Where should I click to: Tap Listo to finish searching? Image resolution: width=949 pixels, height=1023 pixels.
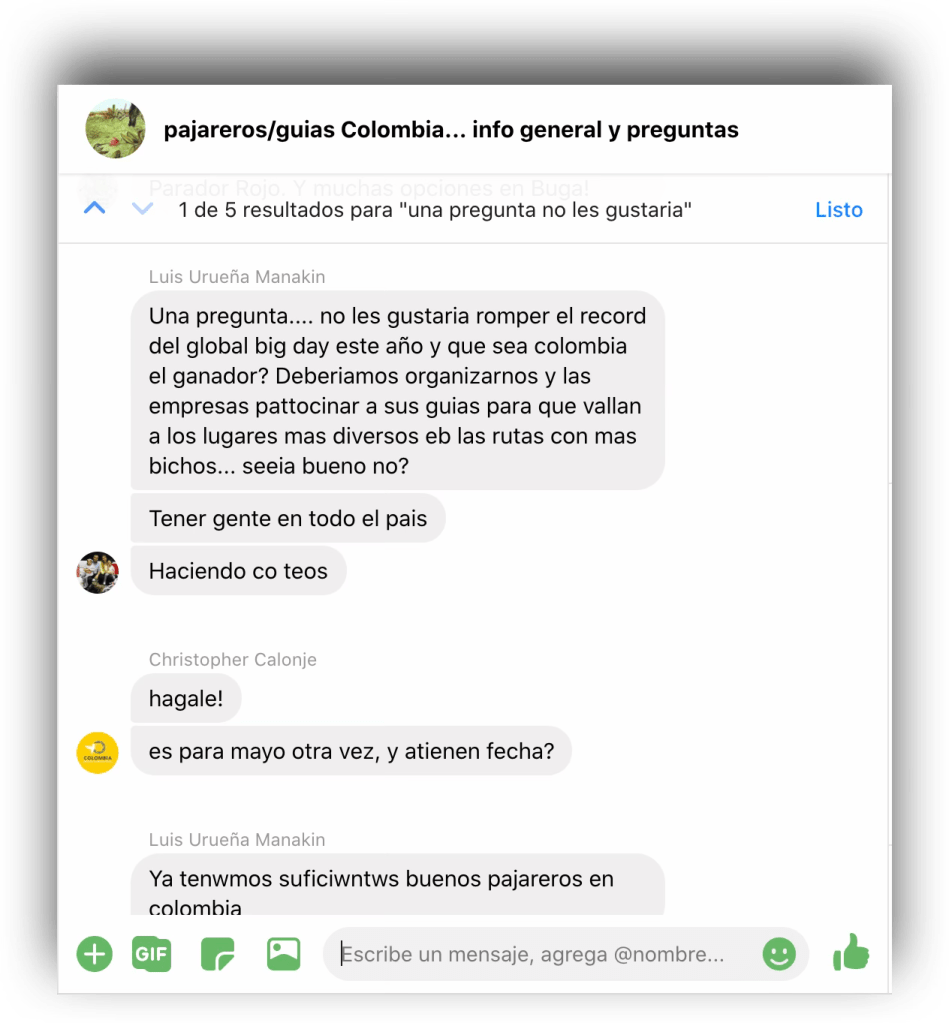838,210
